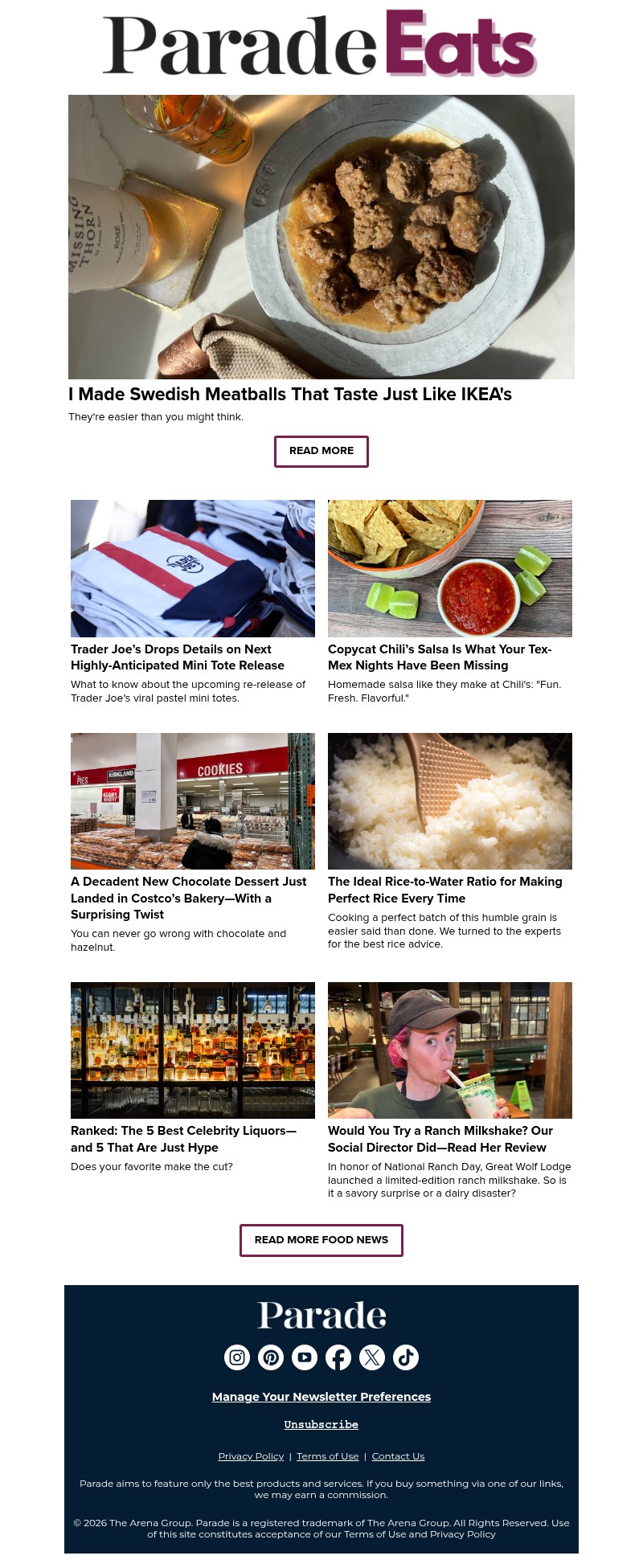Image resolution: width=643 pixels, height=1568 pixels.
Task: Open the Terms of Use link
Action: click(x=327, y=1455)
